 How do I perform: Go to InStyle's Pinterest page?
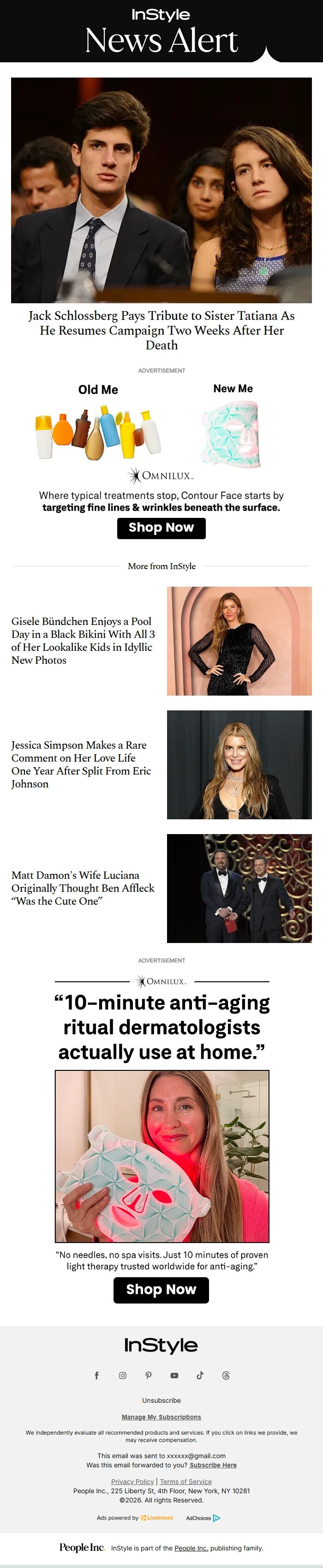tap(149, 1375)
